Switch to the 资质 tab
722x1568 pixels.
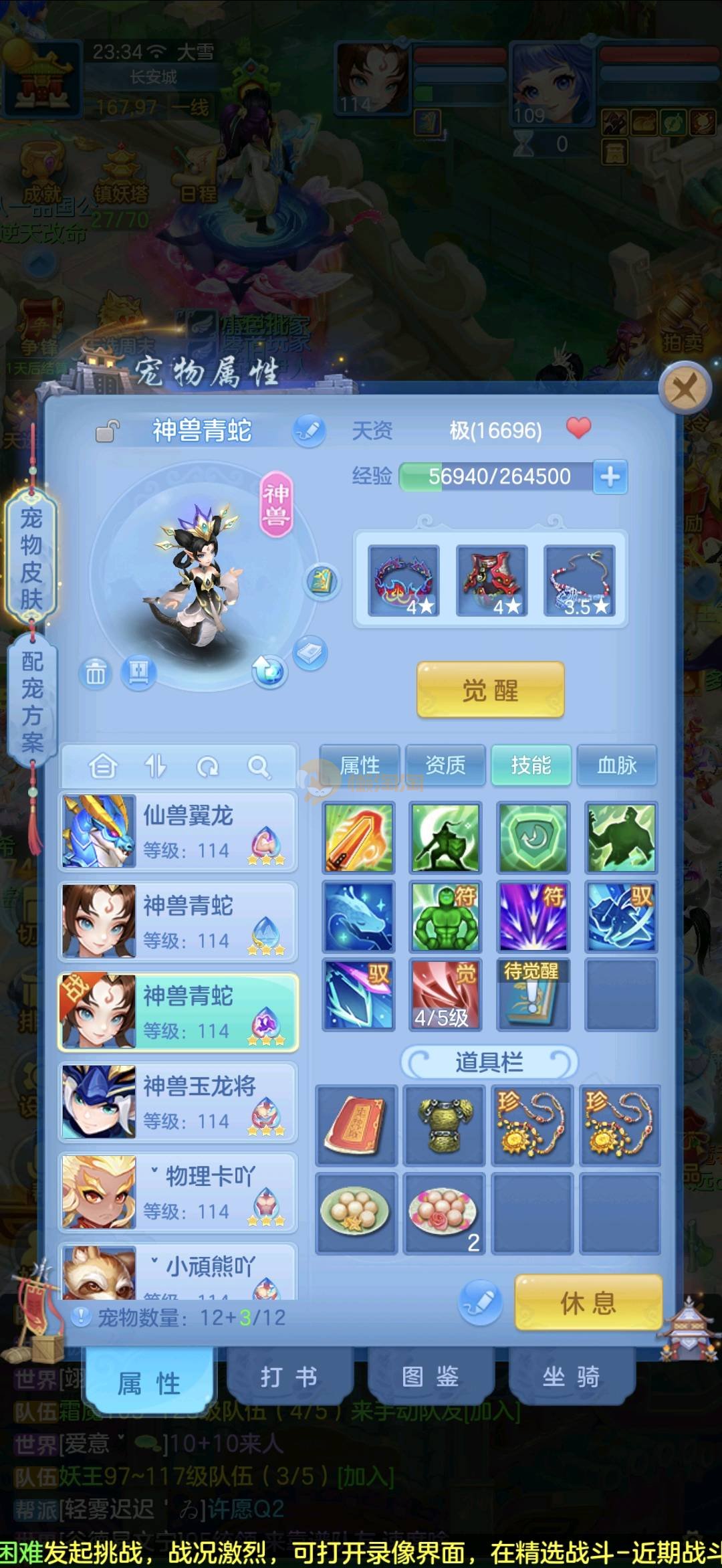coord(445,765)
